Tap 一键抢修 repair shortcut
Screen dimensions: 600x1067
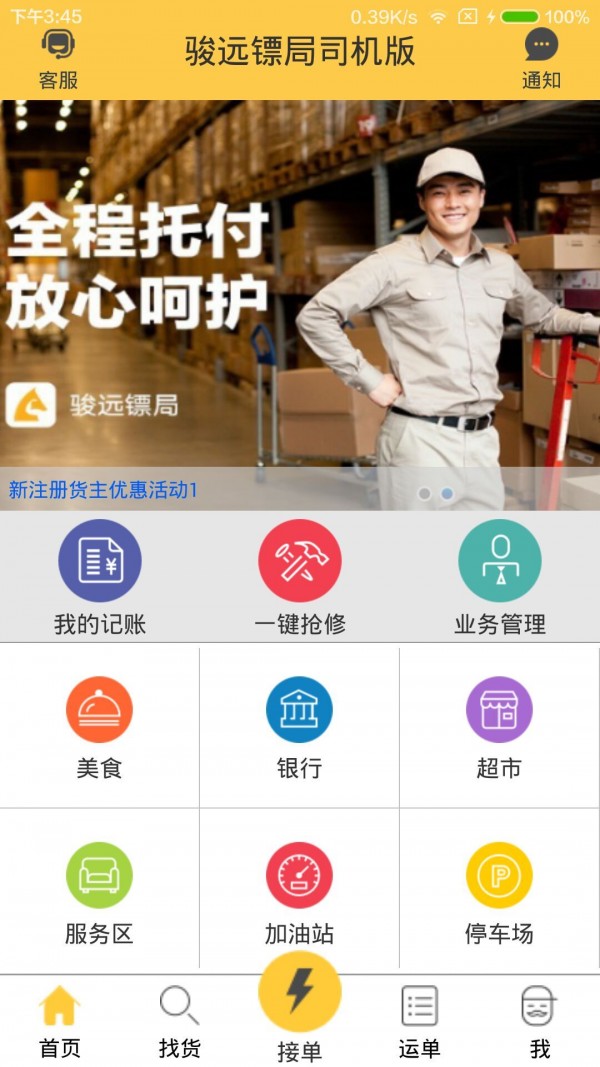pos(300,577)
